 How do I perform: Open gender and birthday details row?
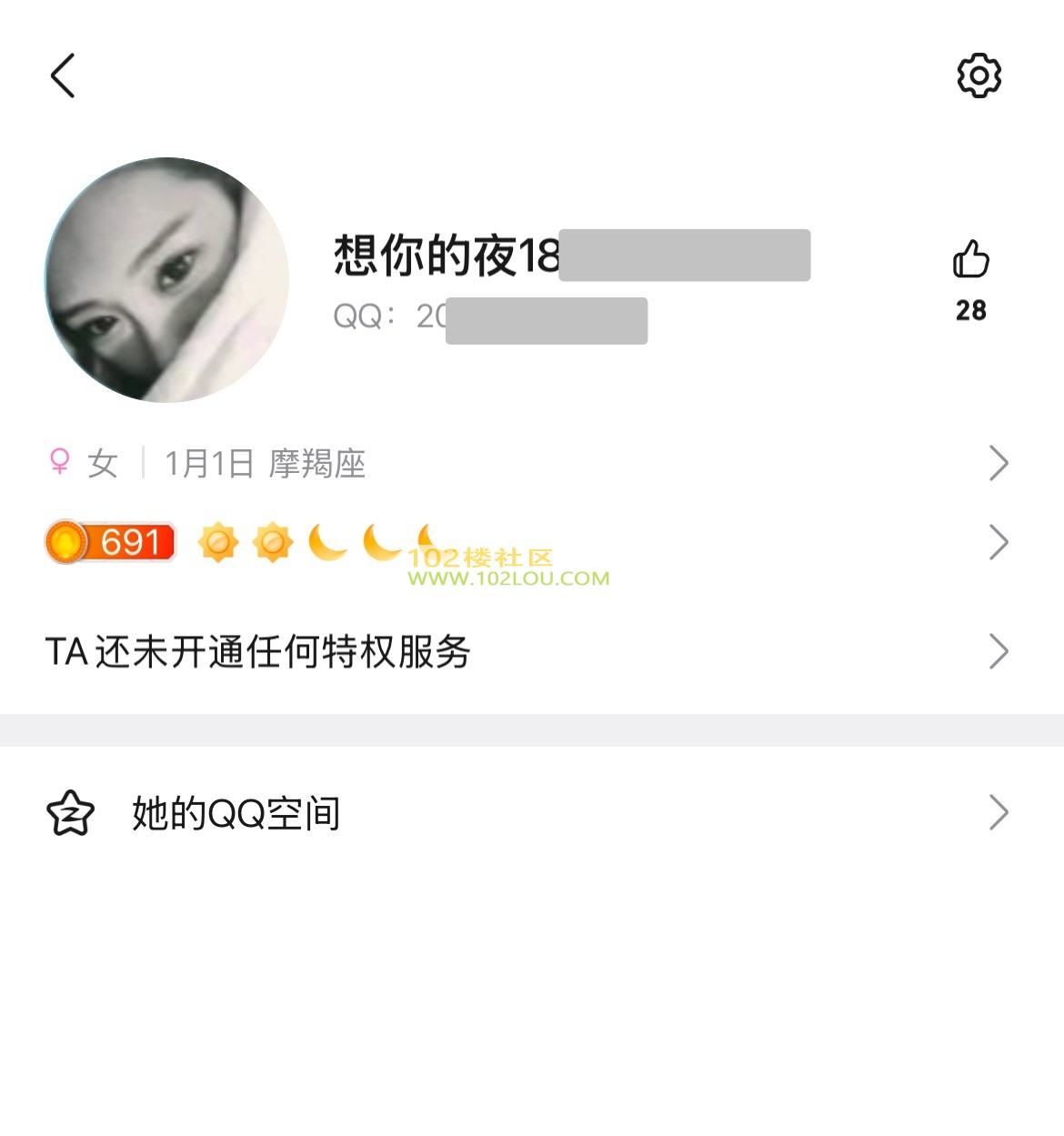(527, 464)
